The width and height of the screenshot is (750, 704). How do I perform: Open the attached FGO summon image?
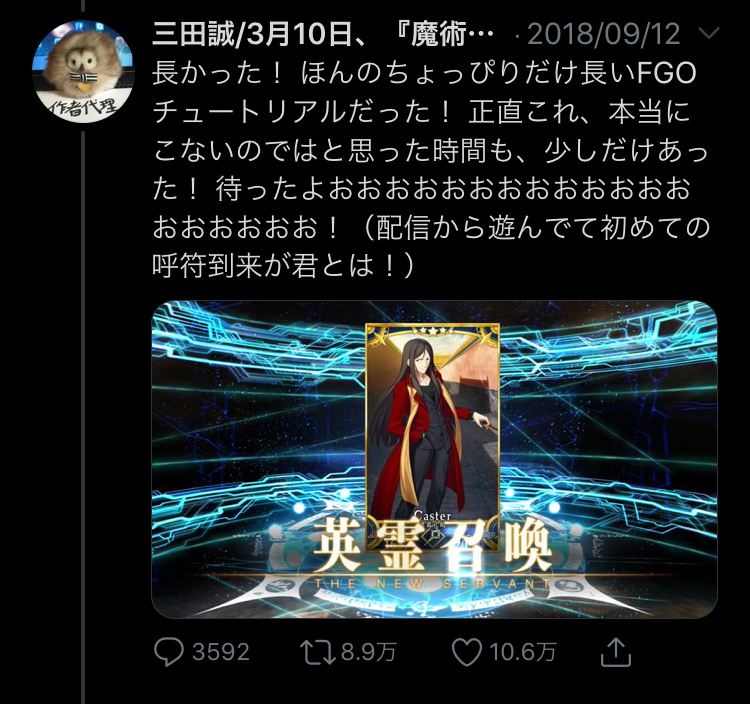[x=434, y=459]
